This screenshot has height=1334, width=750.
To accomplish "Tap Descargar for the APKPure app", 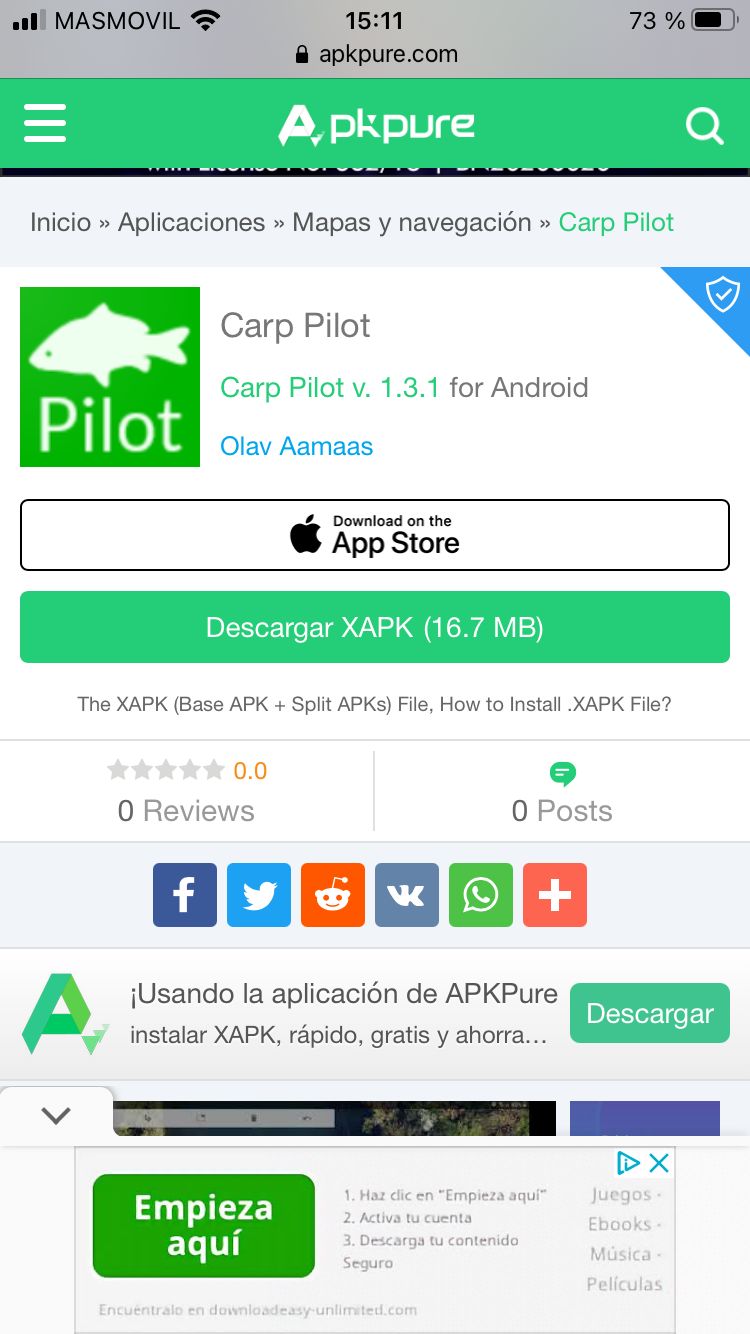I will coord(649,1013).
